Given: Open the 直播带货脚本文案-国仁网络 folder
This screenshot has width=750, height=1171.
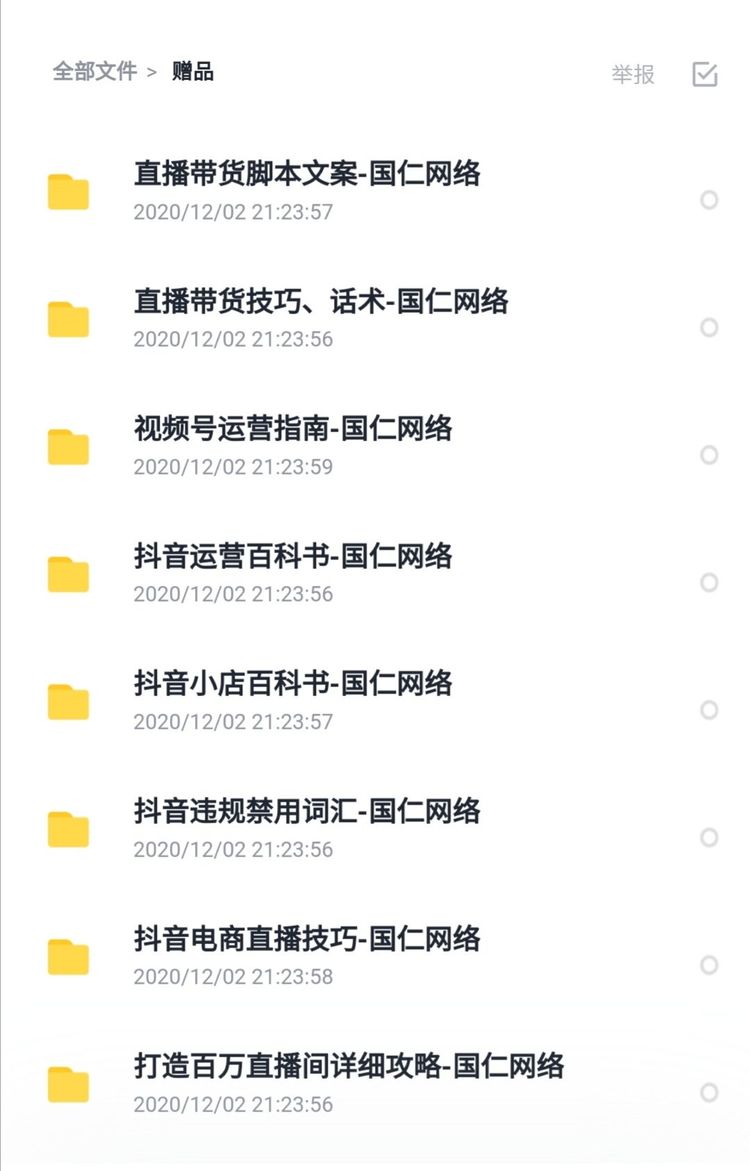Looking at the screenshot, I should 307,174.
